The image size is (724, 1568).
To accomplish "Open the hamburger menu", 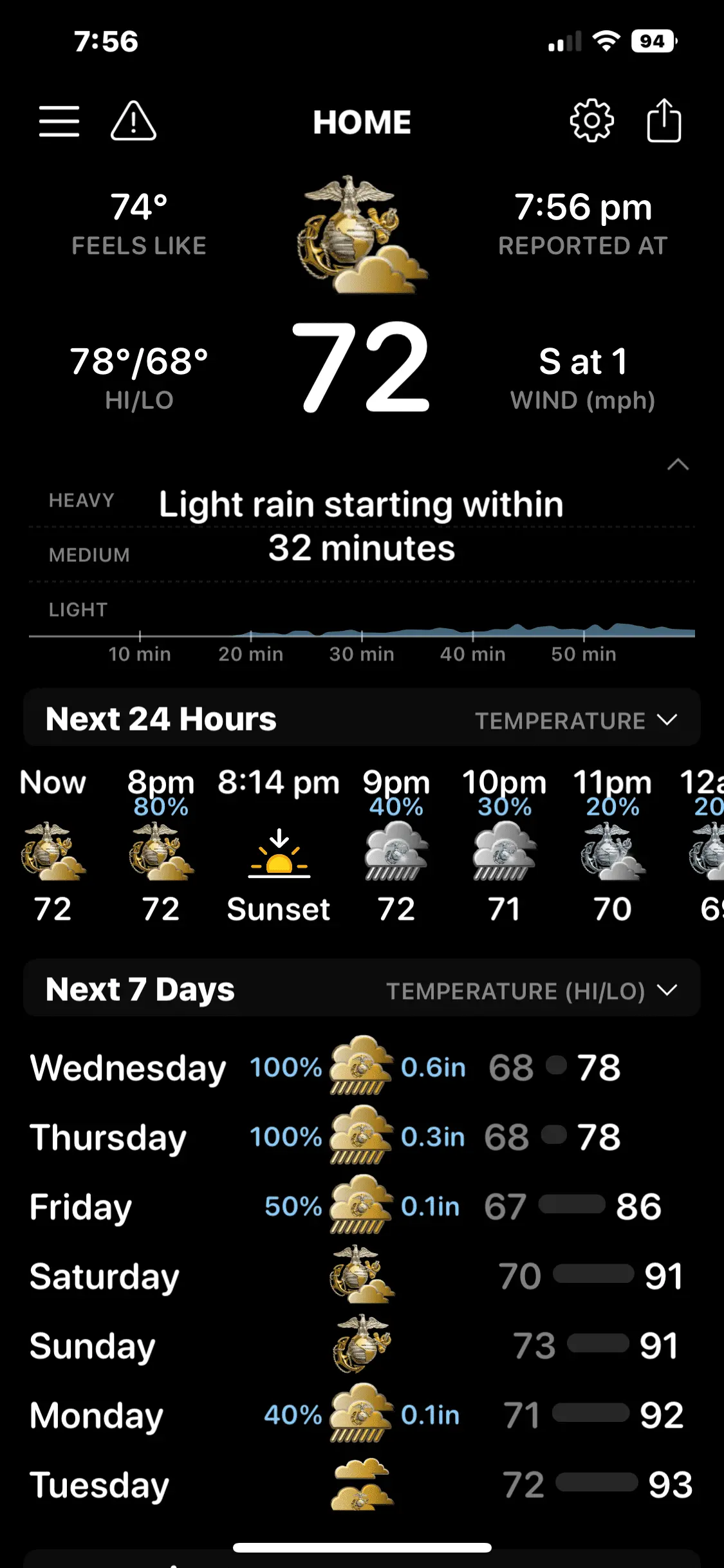I will tap(59, 122).
